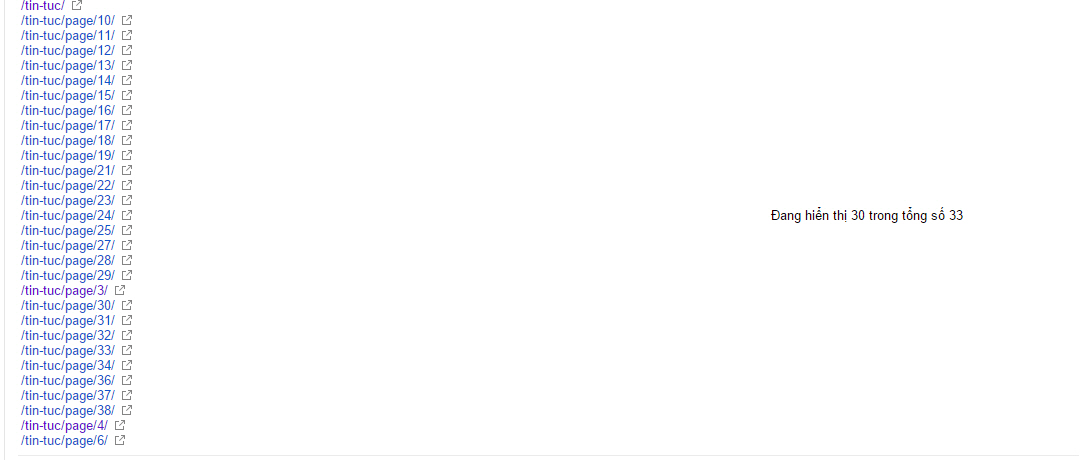
Task: Open the /tin-tuc/page/34/ link
Action: click(67, 365)
